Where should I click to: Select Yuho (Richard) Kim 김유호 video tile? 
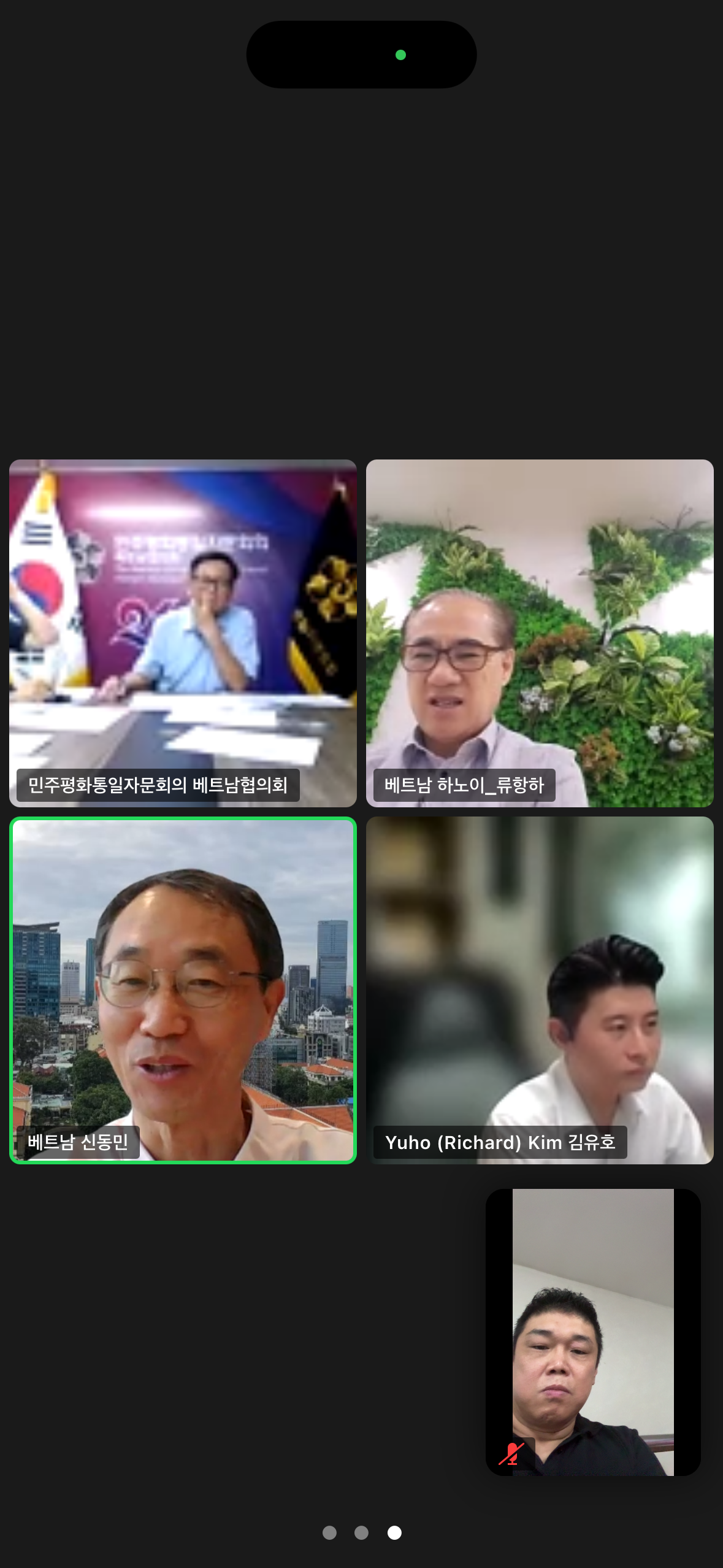point(540,990)
